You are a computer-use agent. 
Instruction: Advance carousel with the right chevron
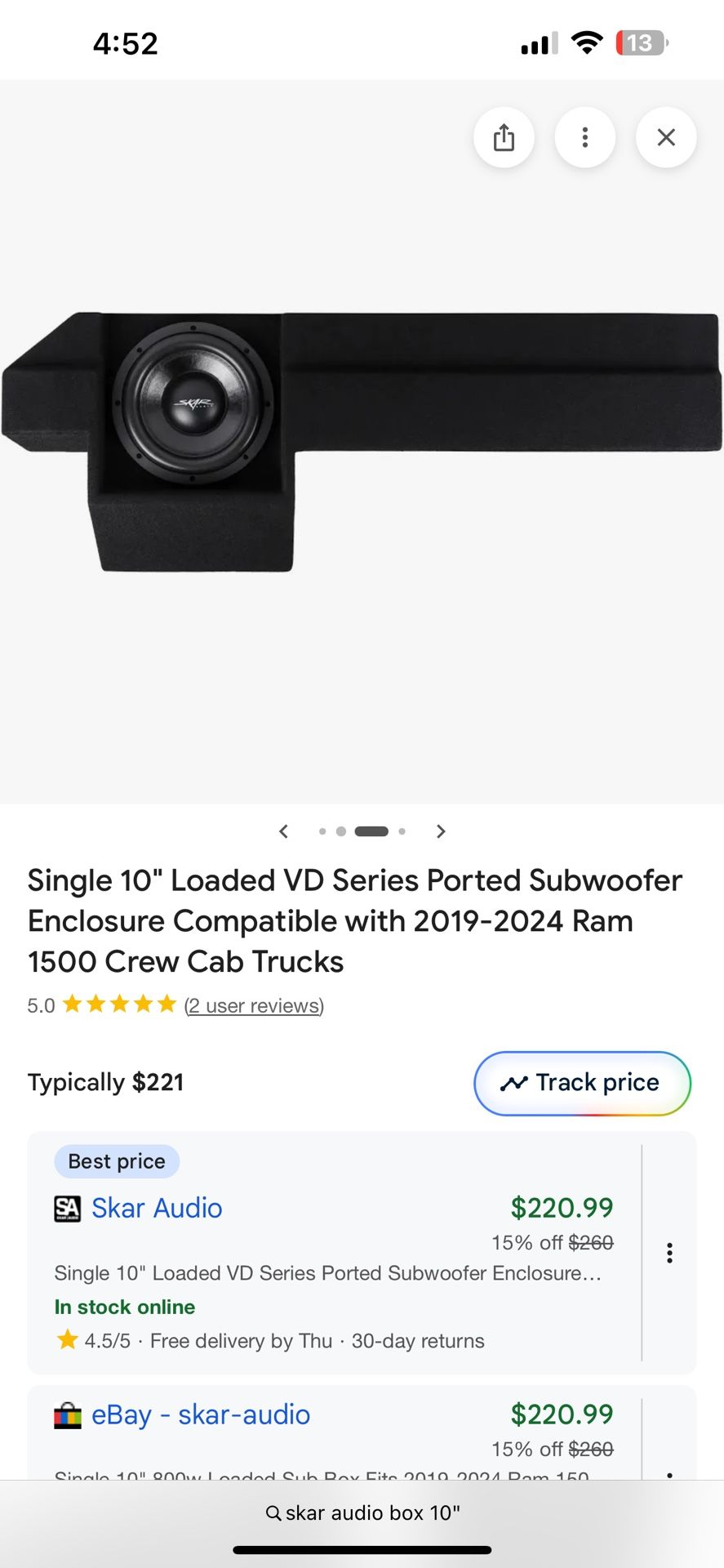441,831
